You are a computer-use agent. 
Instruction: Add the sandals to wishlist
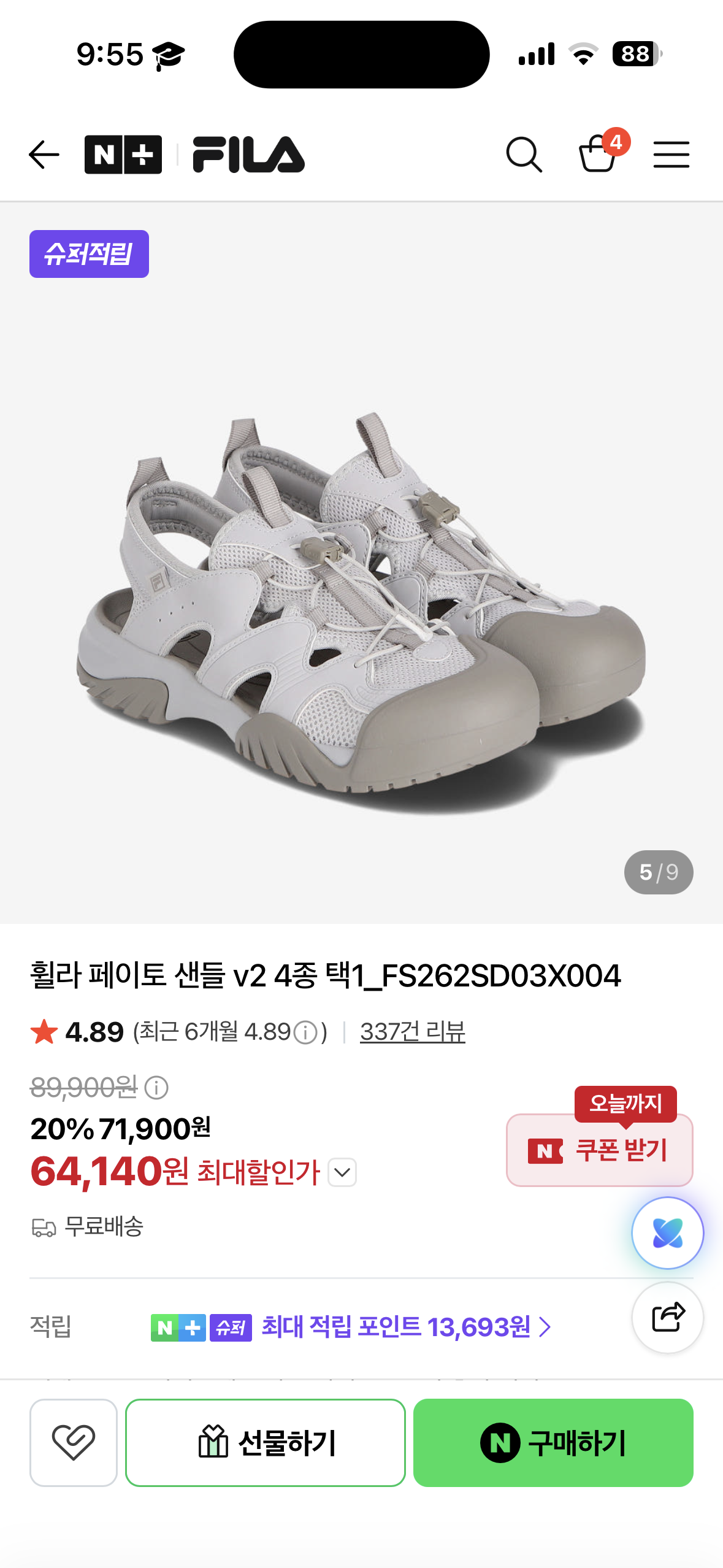pyautogui.click(x=74, y=1443)
